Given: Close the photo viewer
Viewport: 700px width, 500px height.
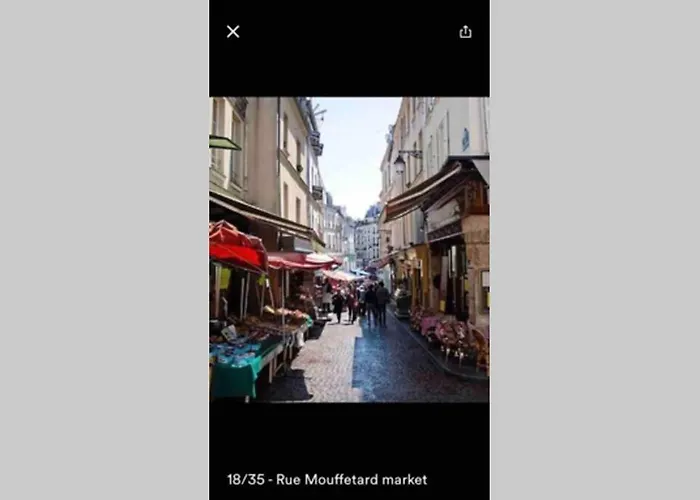Looking at the screenshot, I should click(x=233, y=32).
